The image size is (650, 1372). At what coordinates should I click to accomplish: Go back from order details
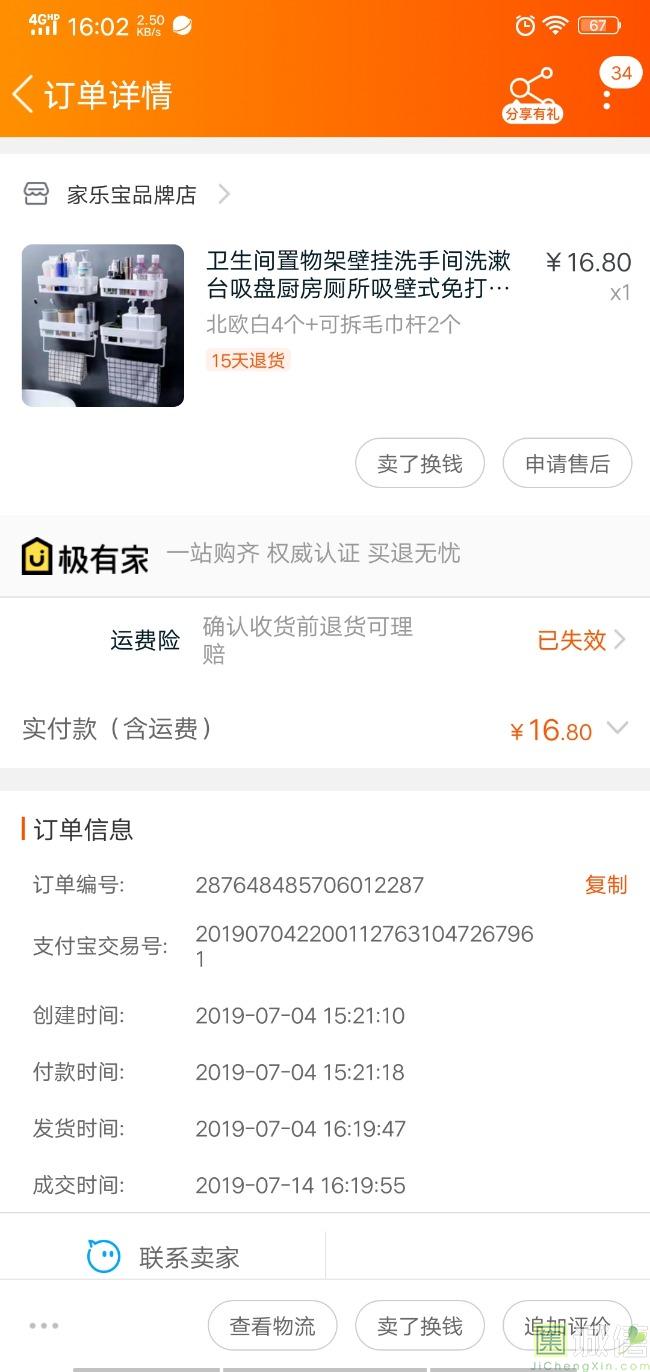pos(24,95)
